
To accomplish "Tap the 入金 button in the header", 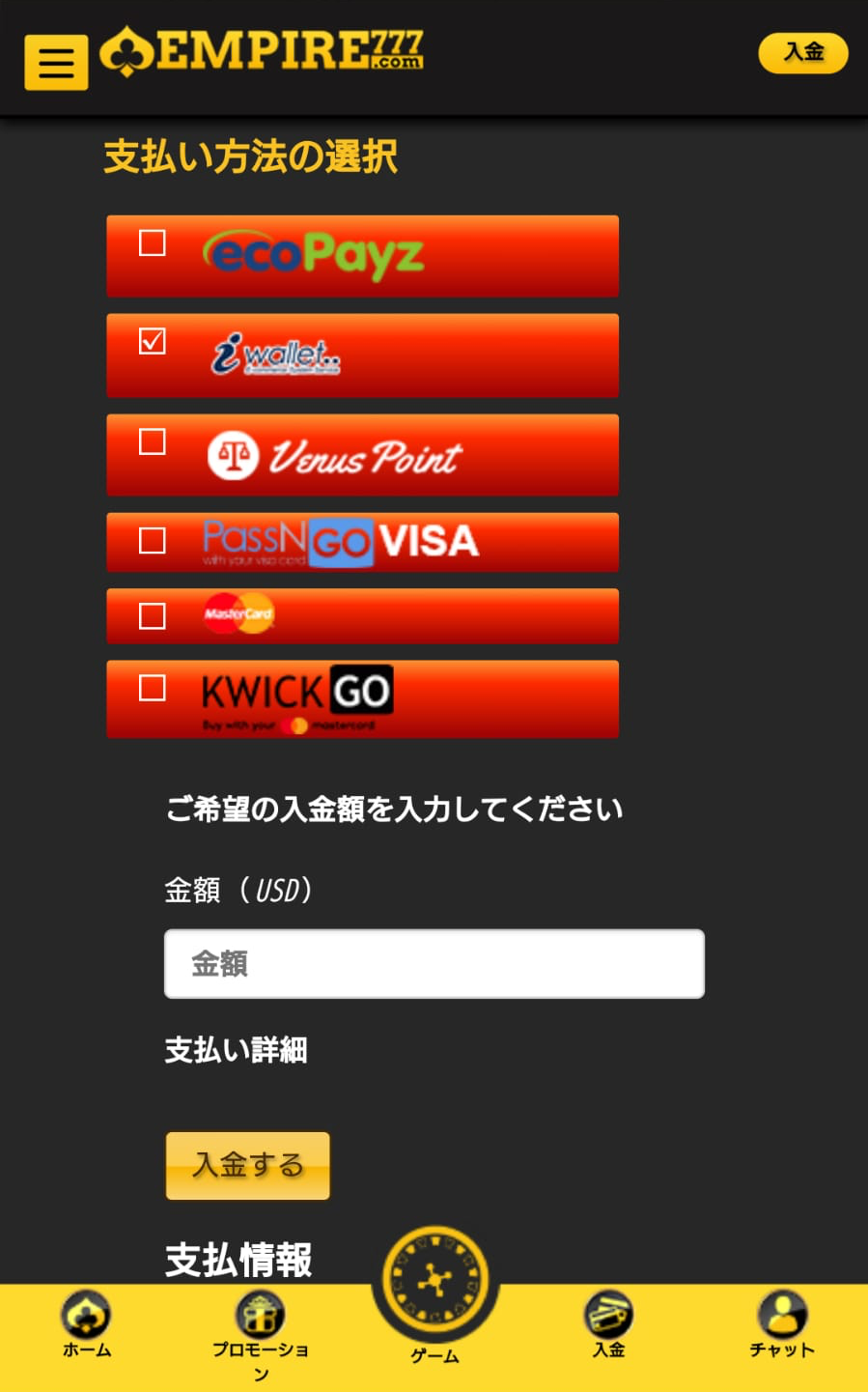I will (802, 52).
